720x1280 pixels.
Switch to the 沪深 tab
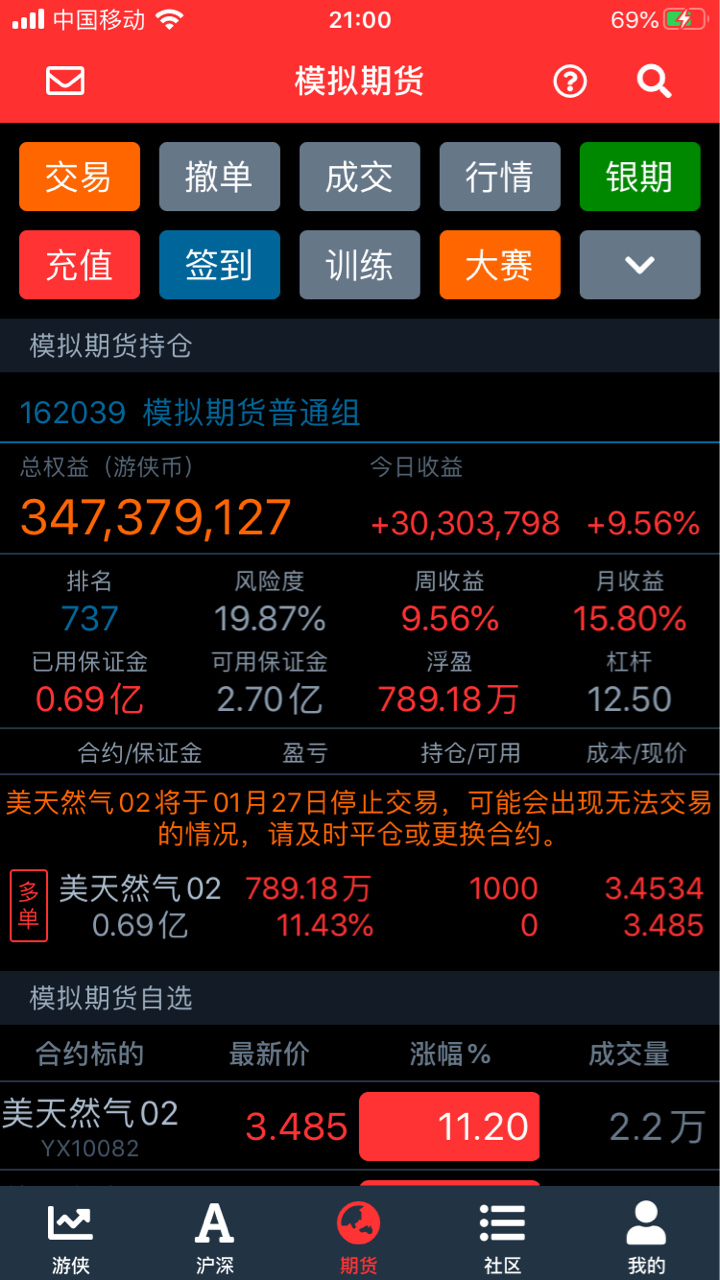pos(215,1238)
